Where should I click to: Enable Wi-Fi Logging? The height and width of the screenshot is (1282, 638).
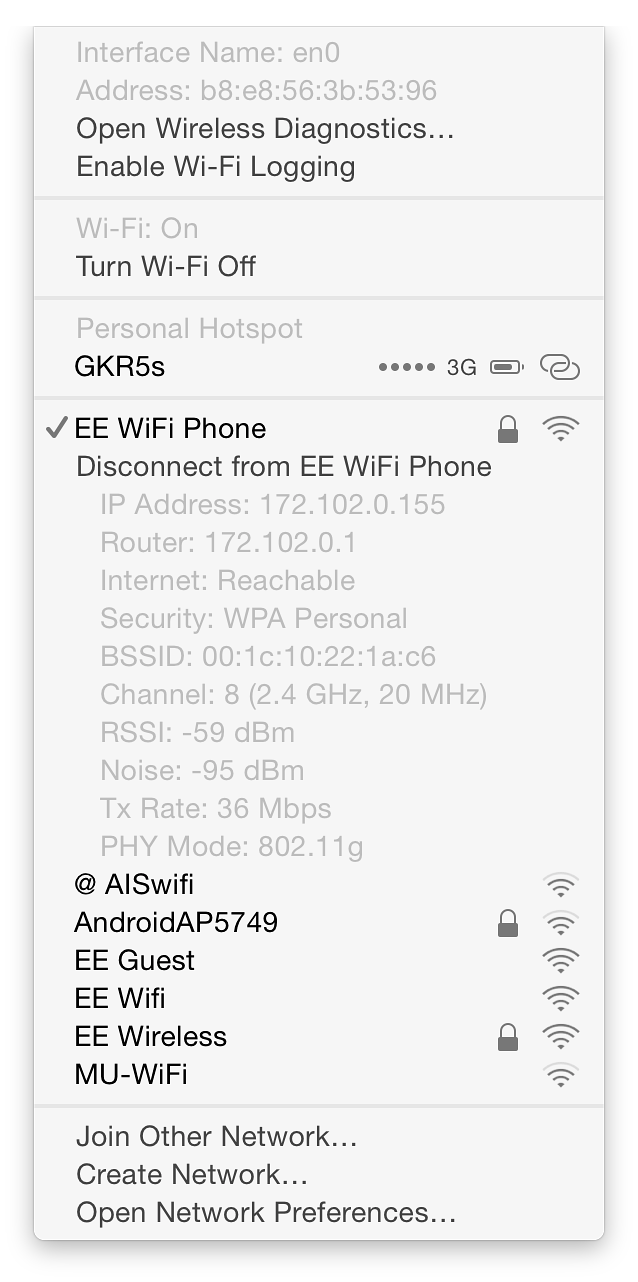pos(215,167)
